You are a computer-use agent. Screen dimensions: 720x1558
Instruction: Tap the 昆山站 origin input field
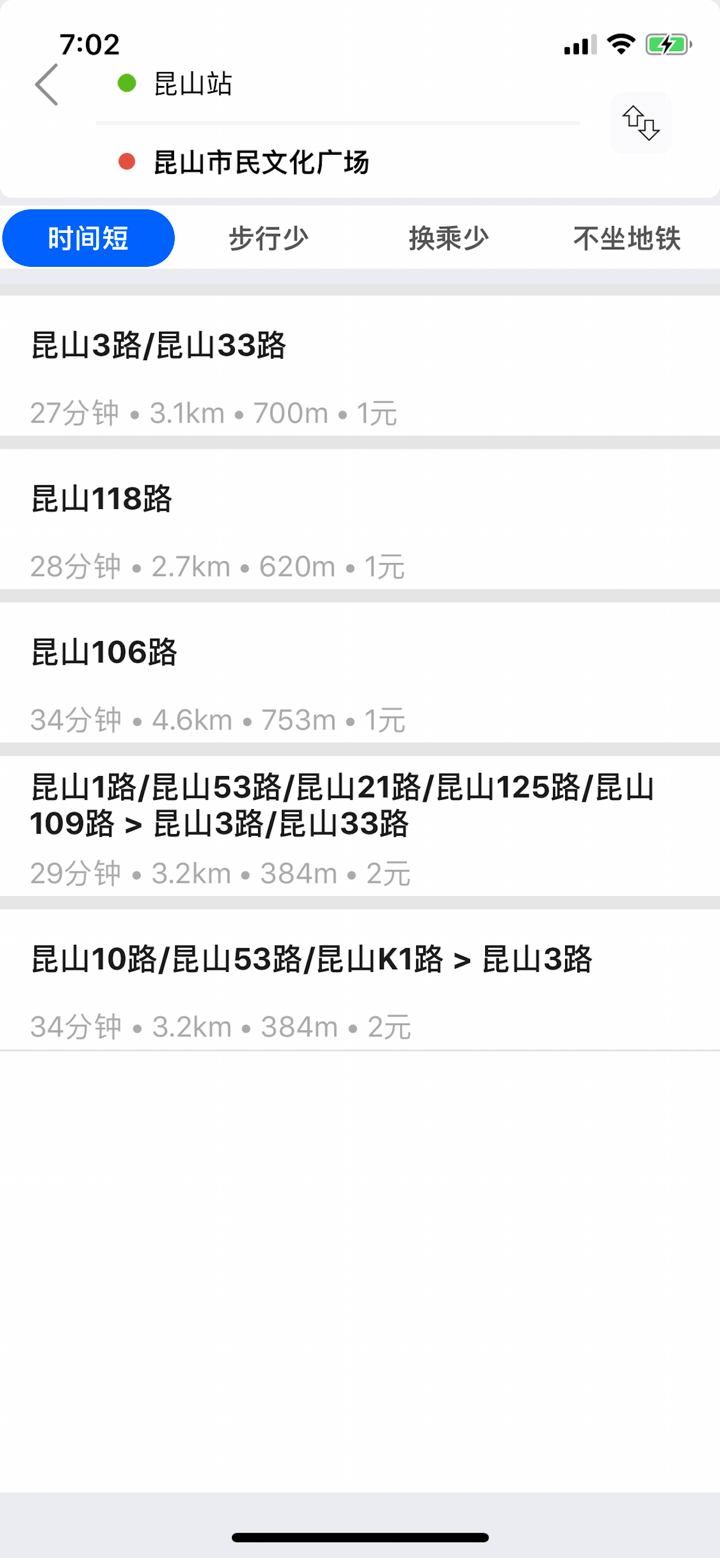[x=300, y=84]
